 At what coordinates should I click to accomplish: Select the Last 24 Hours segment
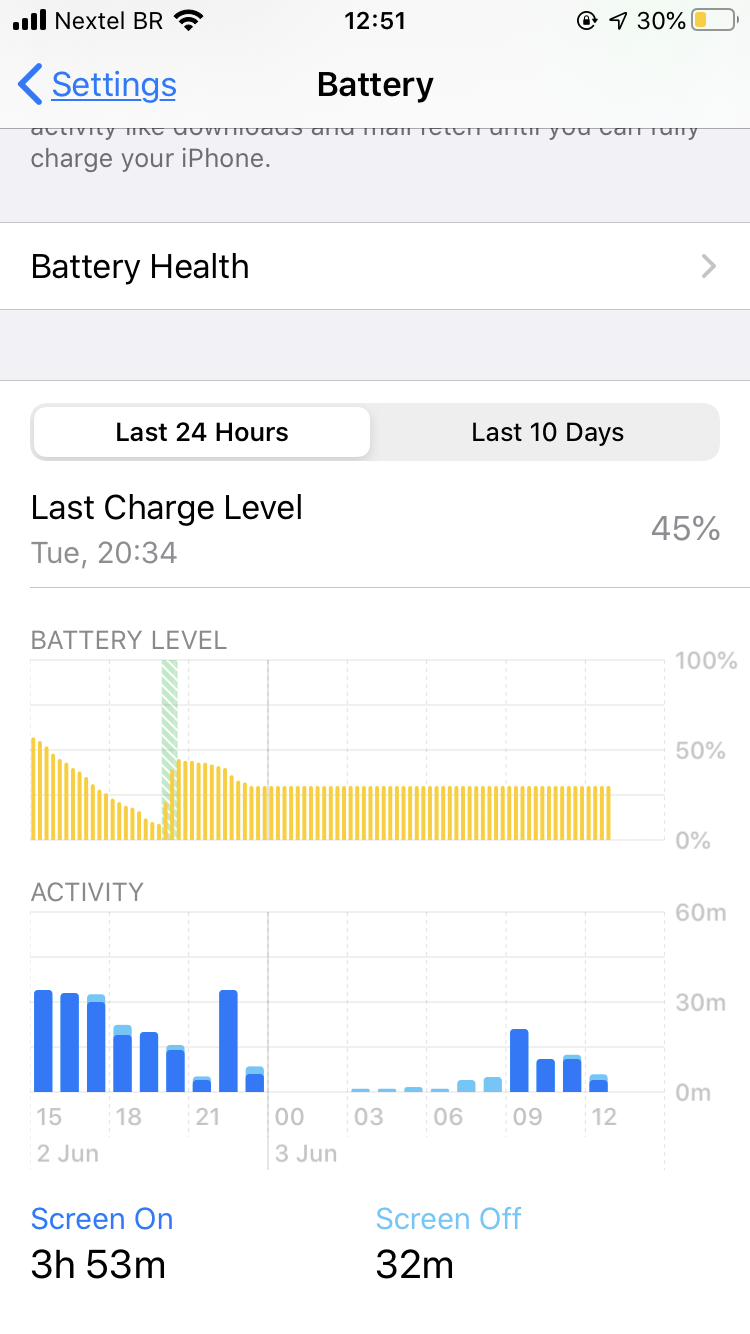(x=202, y=432)
